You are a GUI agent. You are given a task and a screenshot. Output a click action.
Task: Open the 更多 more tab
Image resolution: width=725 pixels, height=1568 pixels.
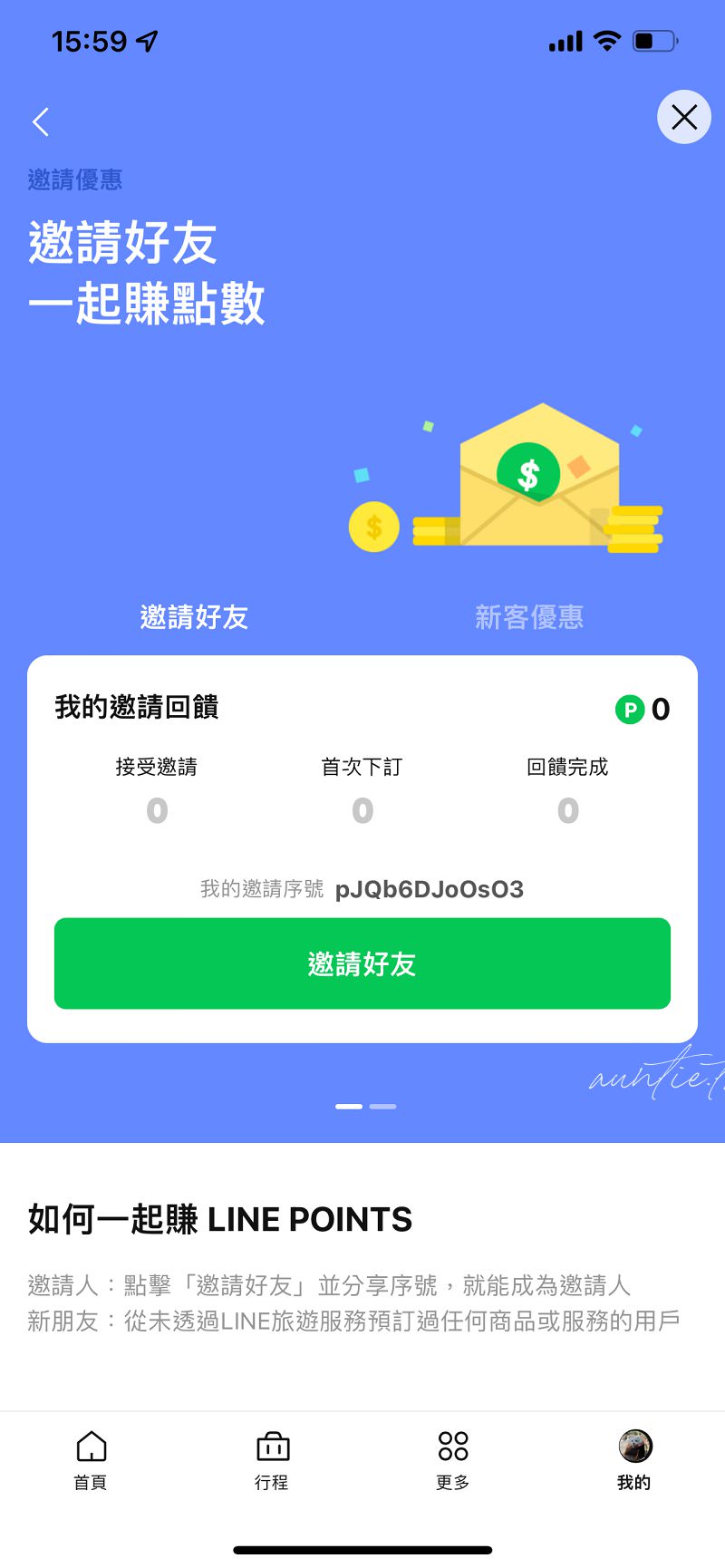pos(453,1459)
